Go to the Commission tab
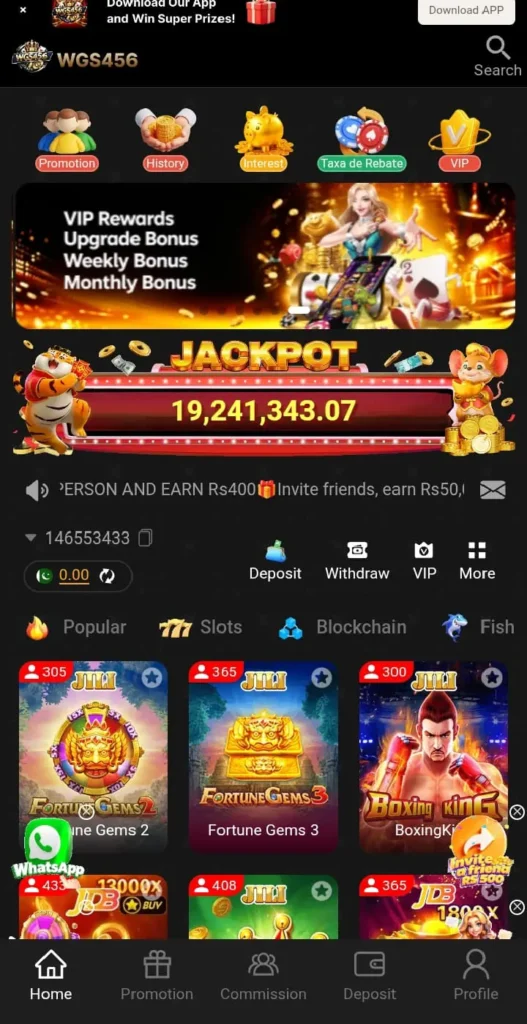Screen dimensions: 527x1024 click(x=263, y=976)
